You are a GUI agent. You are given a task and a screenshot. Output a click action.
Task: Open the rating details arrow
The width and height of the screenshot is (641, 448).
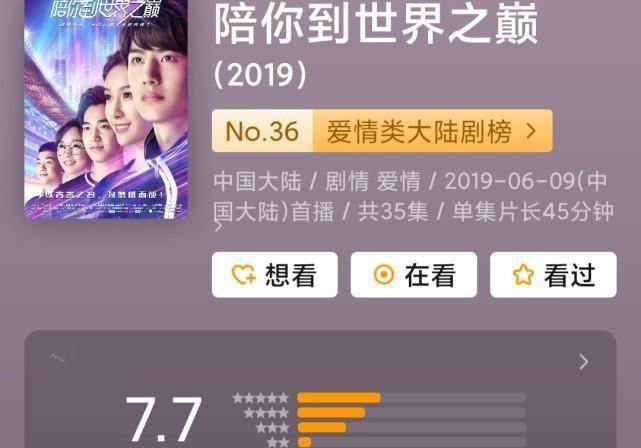coord(584,362)
